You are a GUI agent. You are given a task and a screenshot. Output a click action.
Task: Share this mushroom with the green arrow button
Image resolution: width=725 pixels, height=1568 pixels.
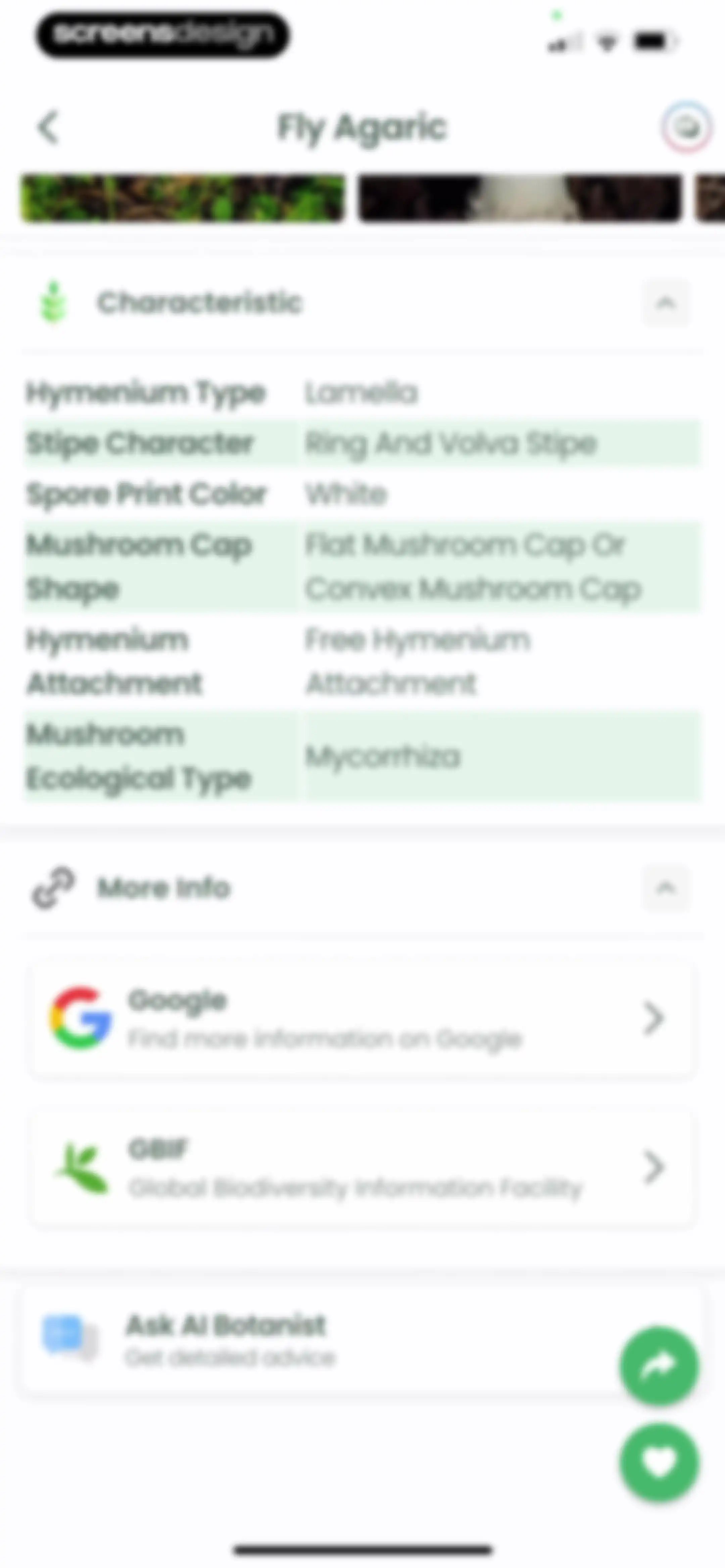point(659,1365)
